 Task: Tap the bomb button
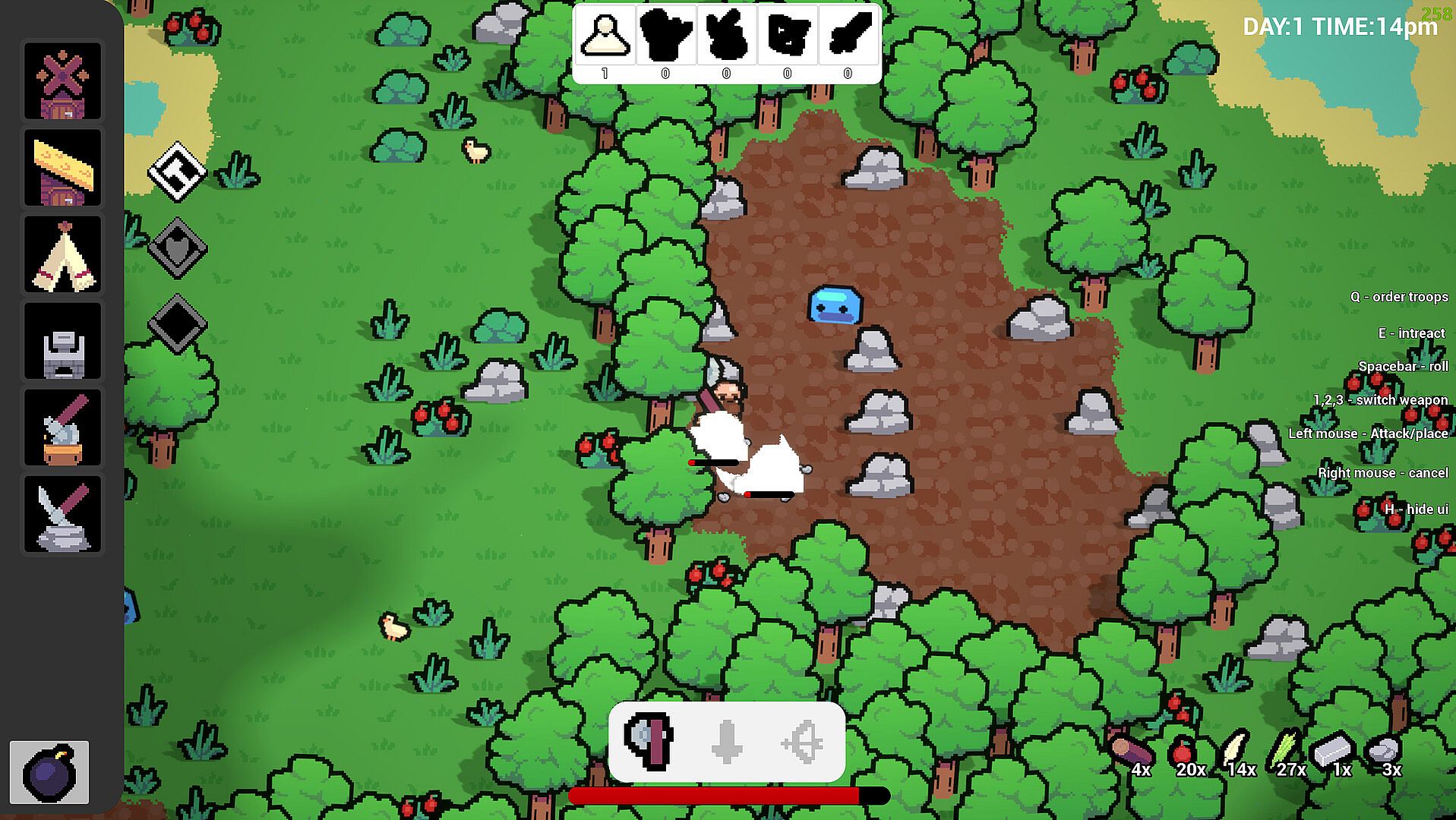[x=49, y=772]
